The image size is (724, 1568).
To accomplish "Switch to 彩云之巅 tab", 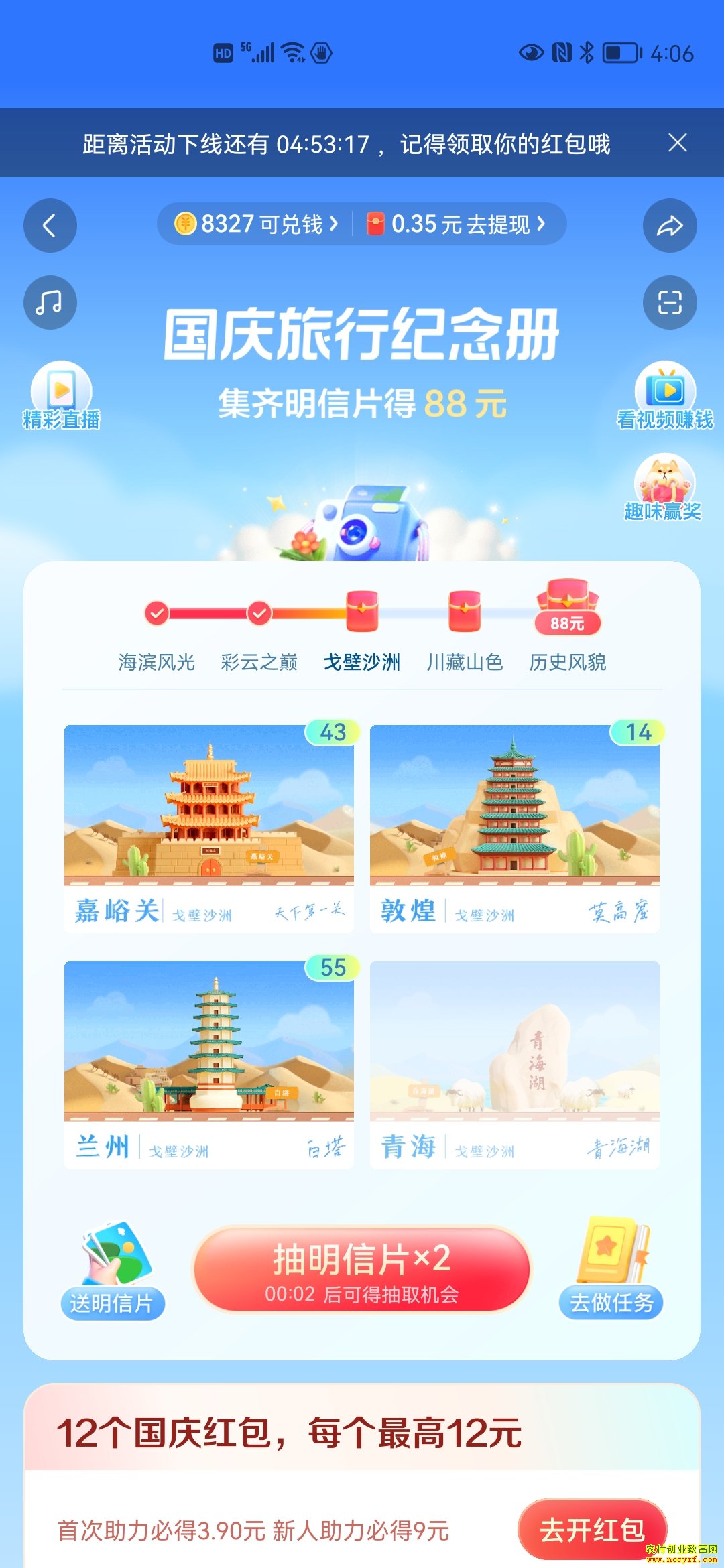I will 259,662.
